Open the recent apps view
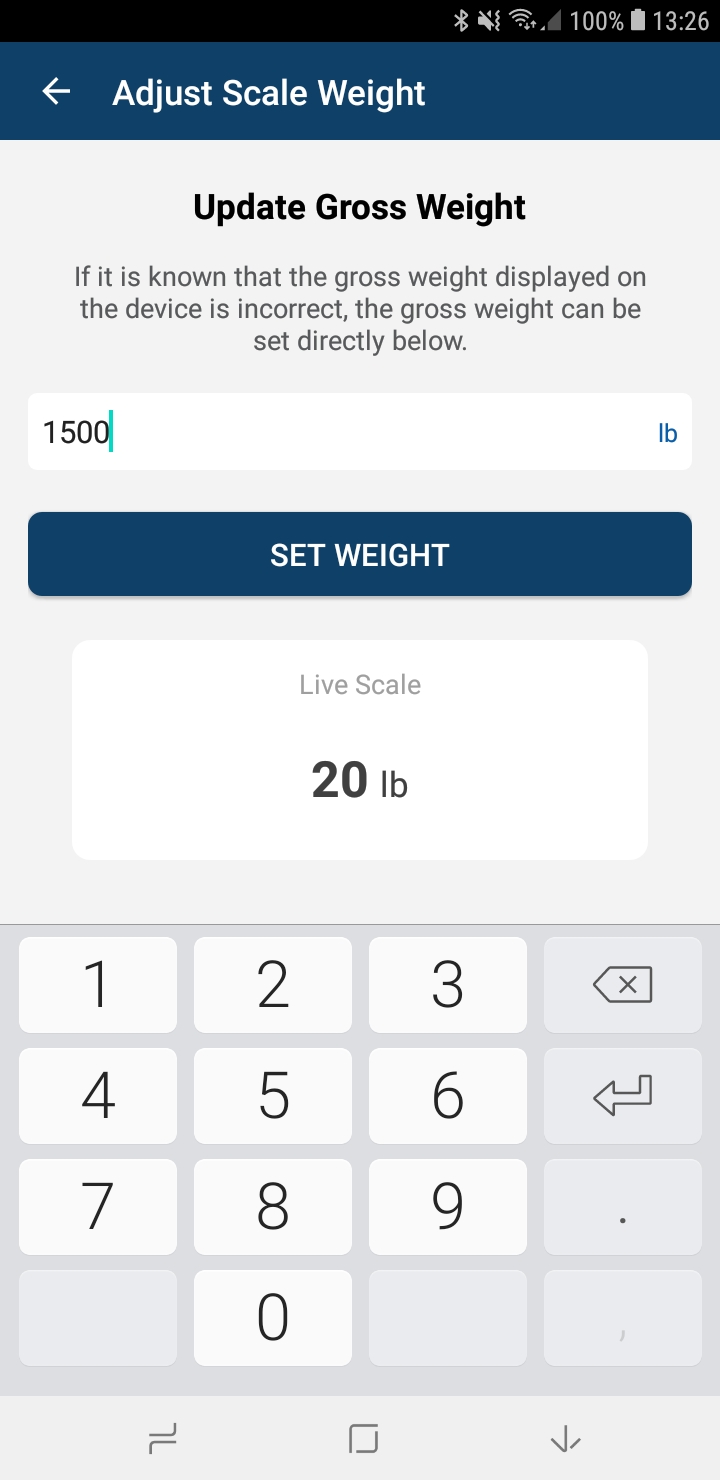Viewport: 720px width, 1480px height. pyautogui.click(x=162, y=1439)
